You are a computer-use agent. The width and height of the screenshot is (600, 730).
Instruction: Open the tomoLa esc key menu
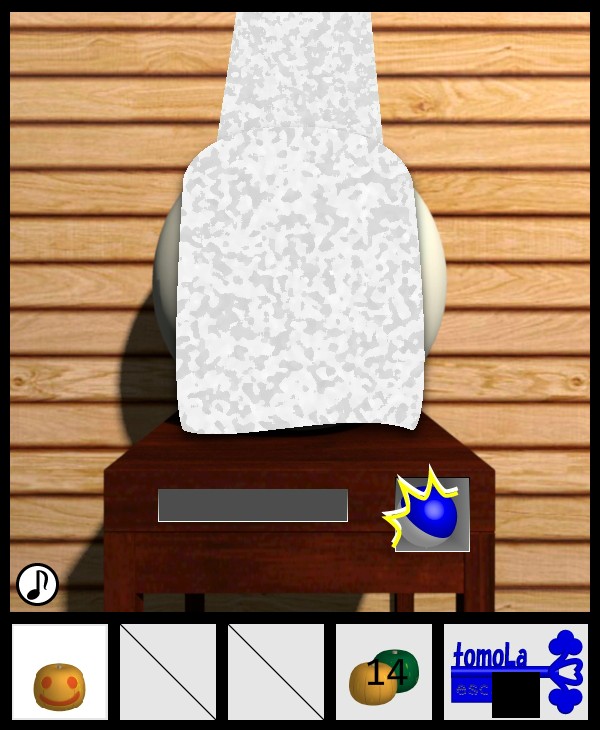click(x=515, y=673)
